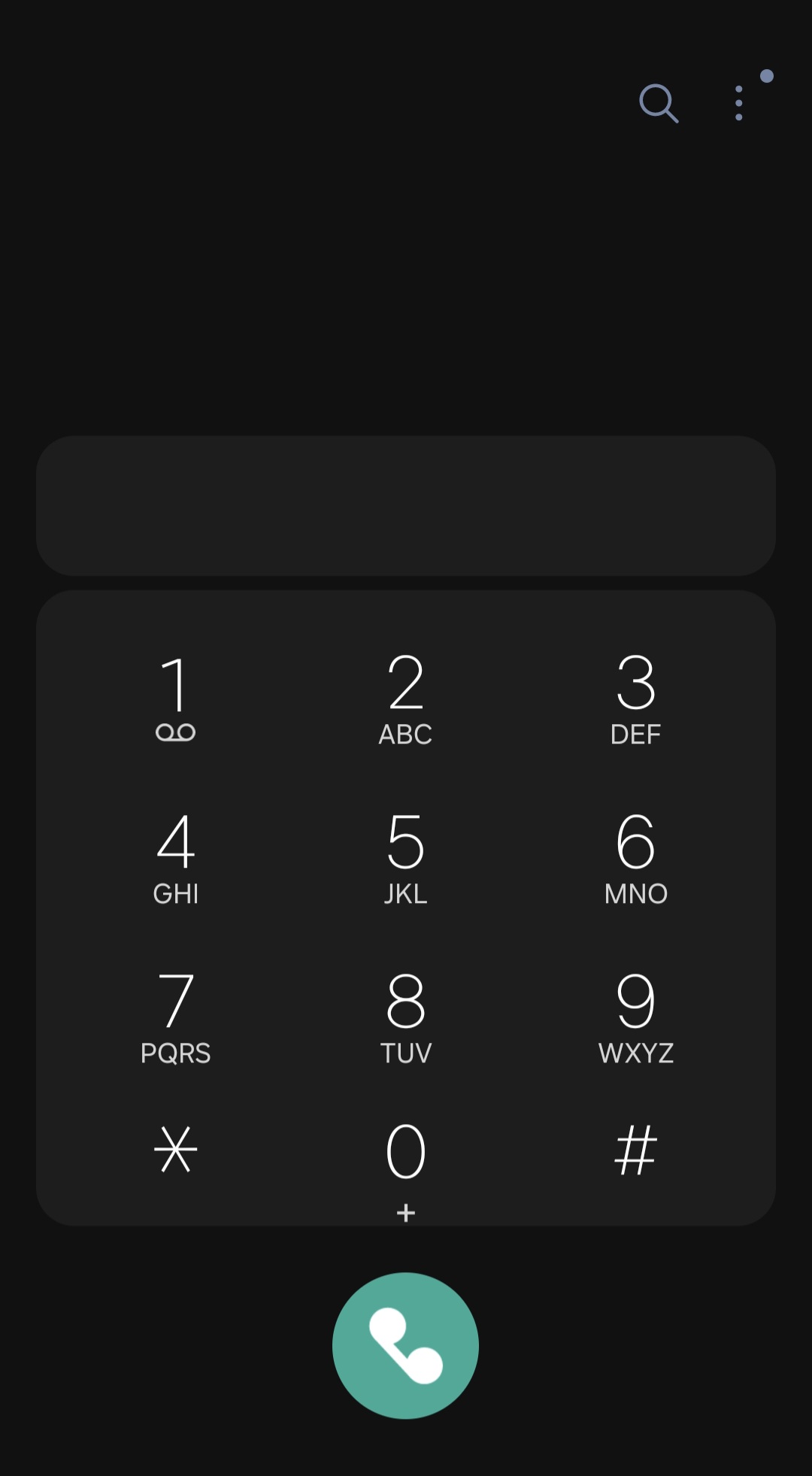Screen dimensions: 812x1476
Task: Tap the 0 plus key
Action: pos(406,1170)
